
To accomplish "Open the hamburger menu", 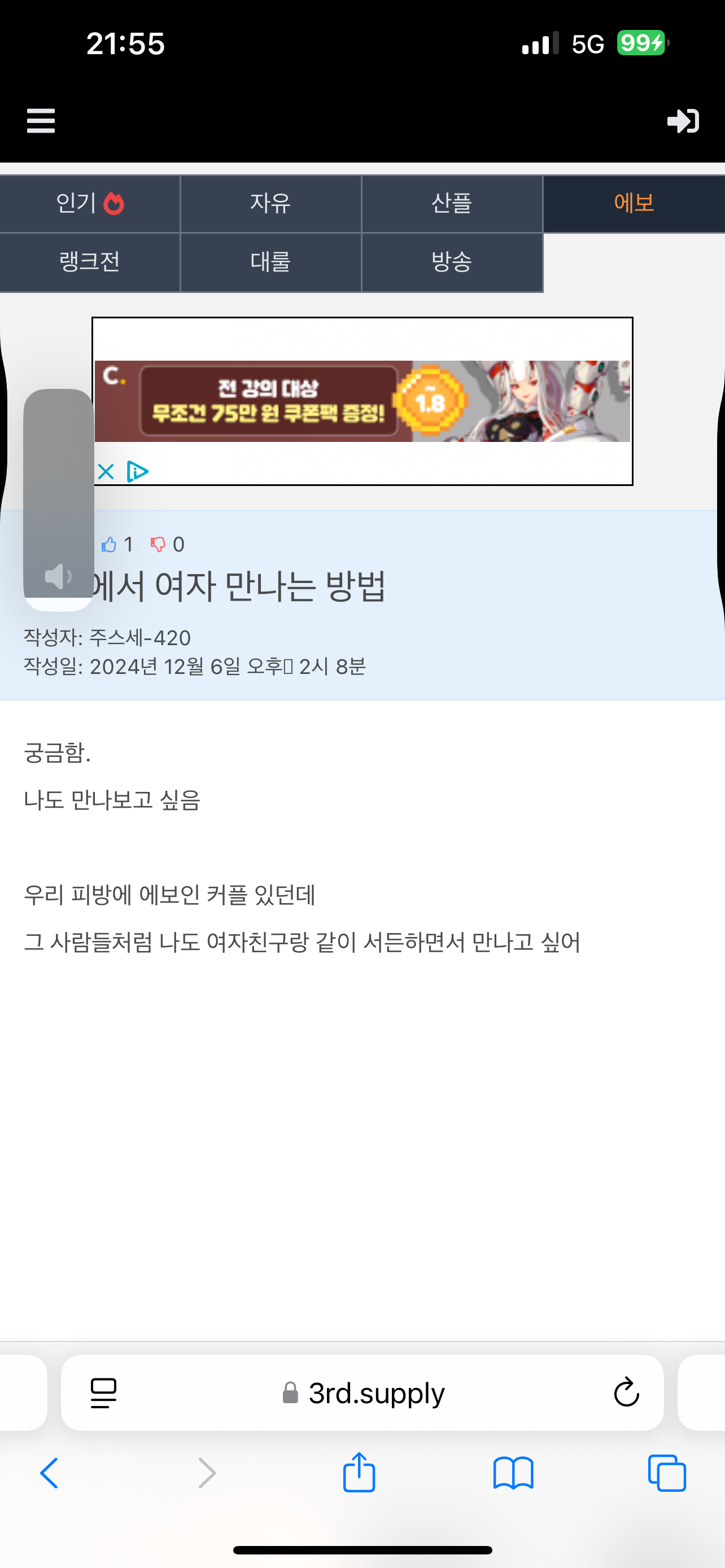I will 41,121.
